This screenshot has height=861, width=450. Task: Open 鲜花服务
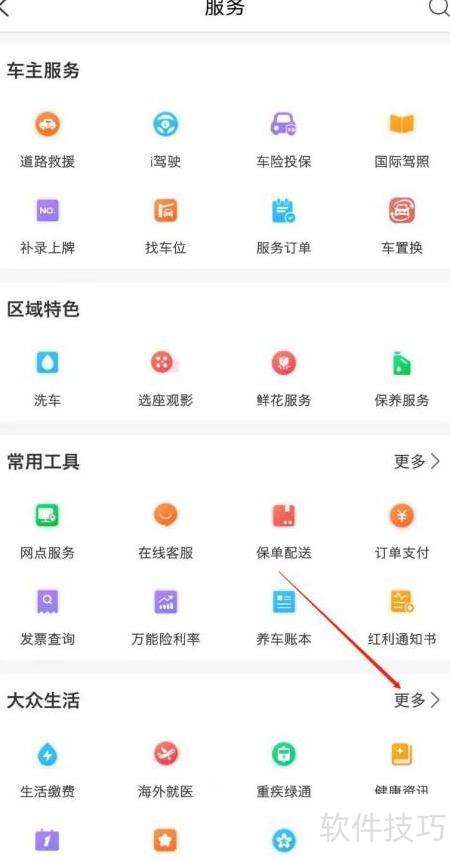[x=283, y=378]
